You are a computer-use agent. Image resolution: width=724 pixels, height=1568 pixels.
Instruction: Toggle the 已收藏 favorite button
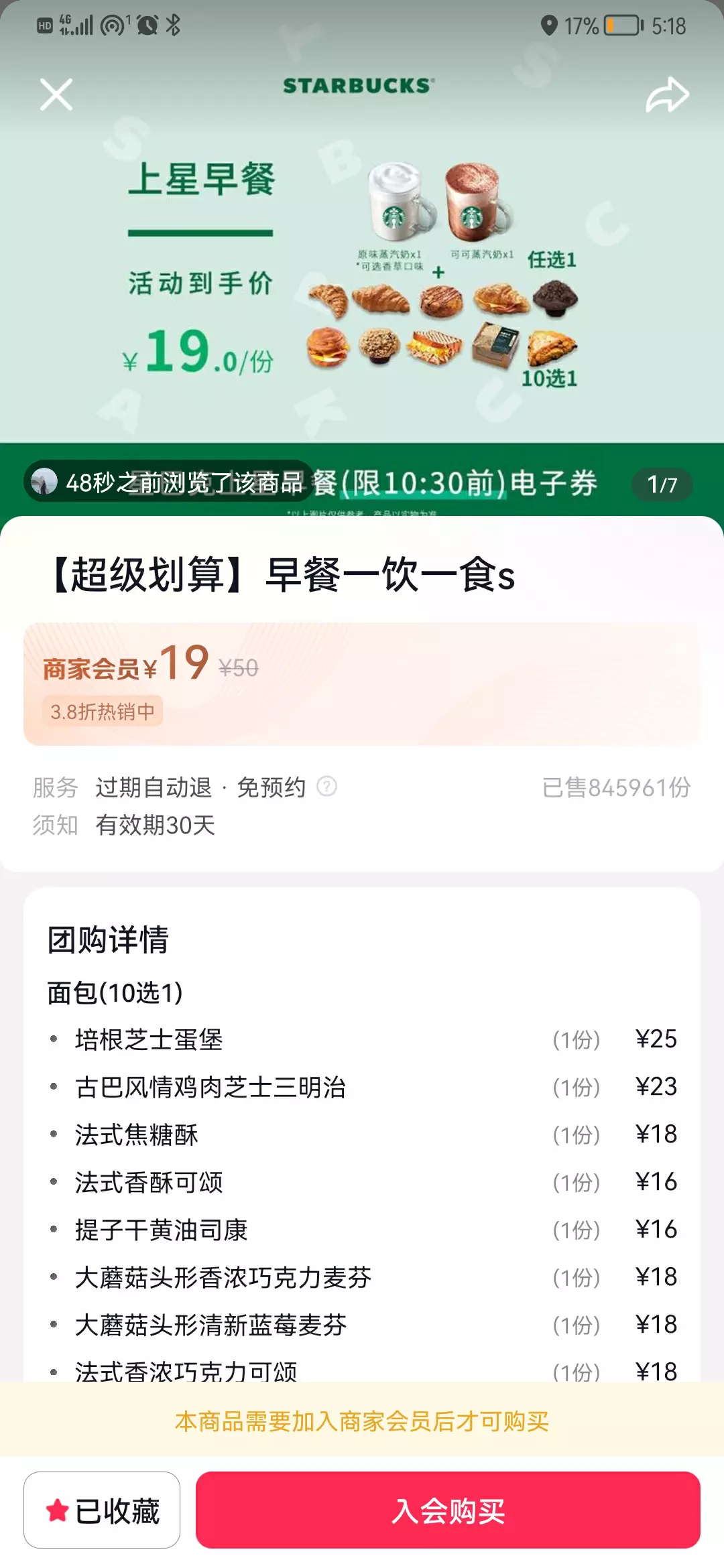click(102, 1510)
